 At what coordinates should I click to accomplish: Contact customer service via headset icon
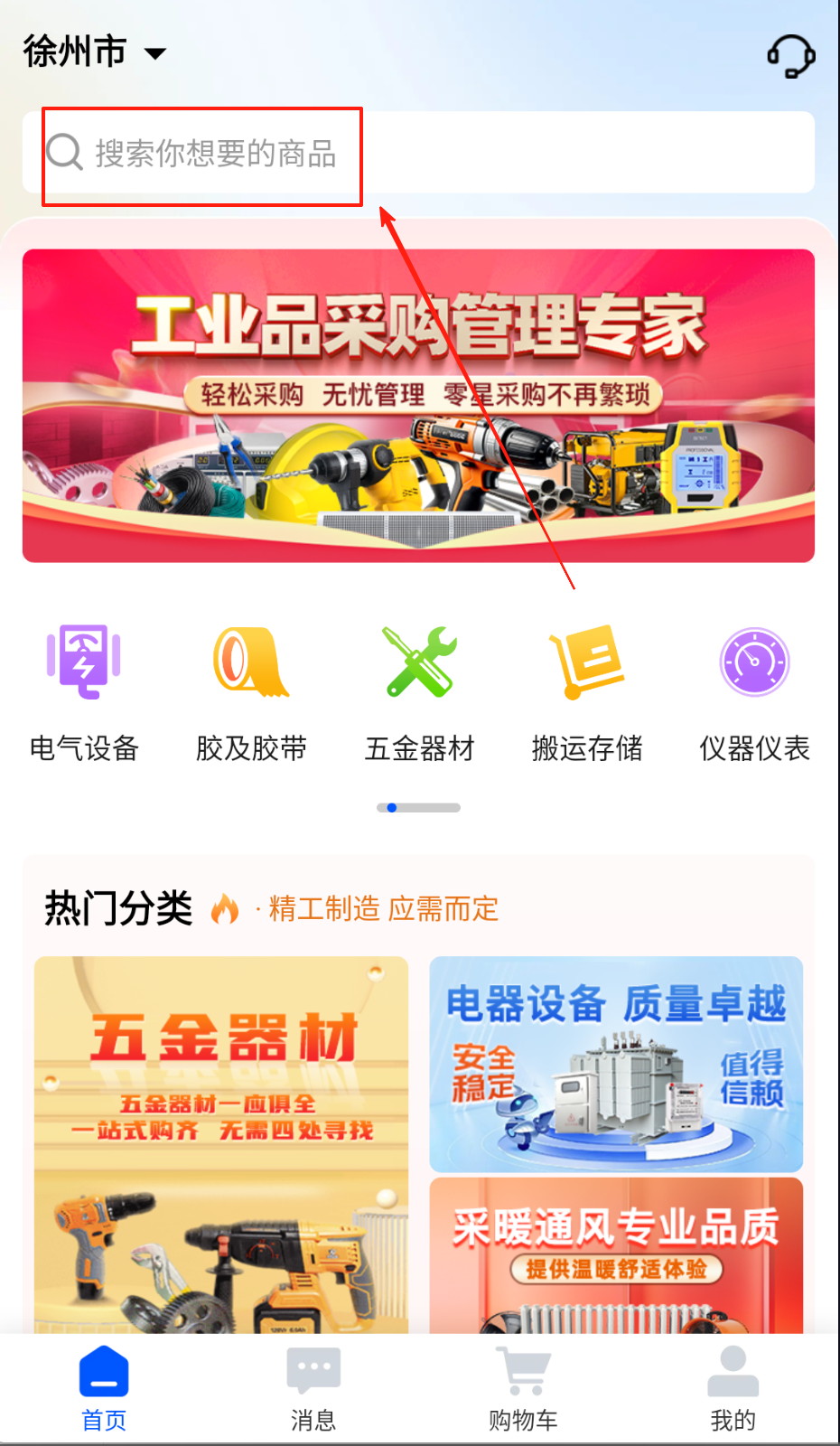pos(790,56)
